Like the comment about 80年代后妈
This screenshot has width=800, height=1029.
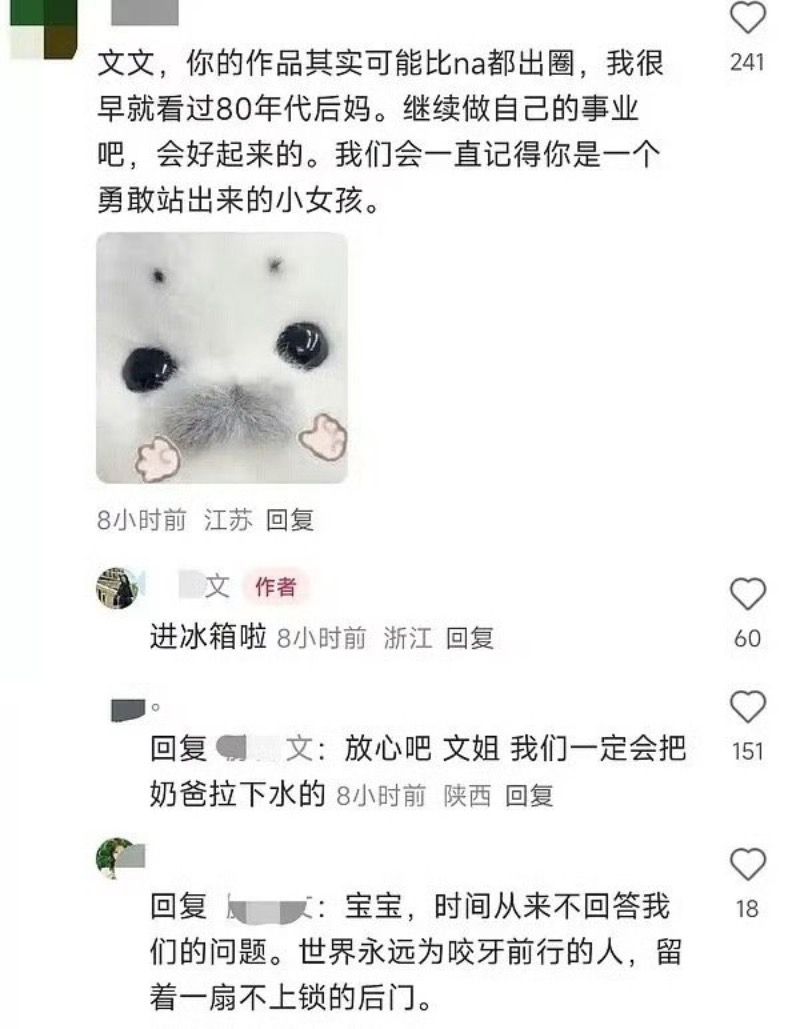point(748,19)
